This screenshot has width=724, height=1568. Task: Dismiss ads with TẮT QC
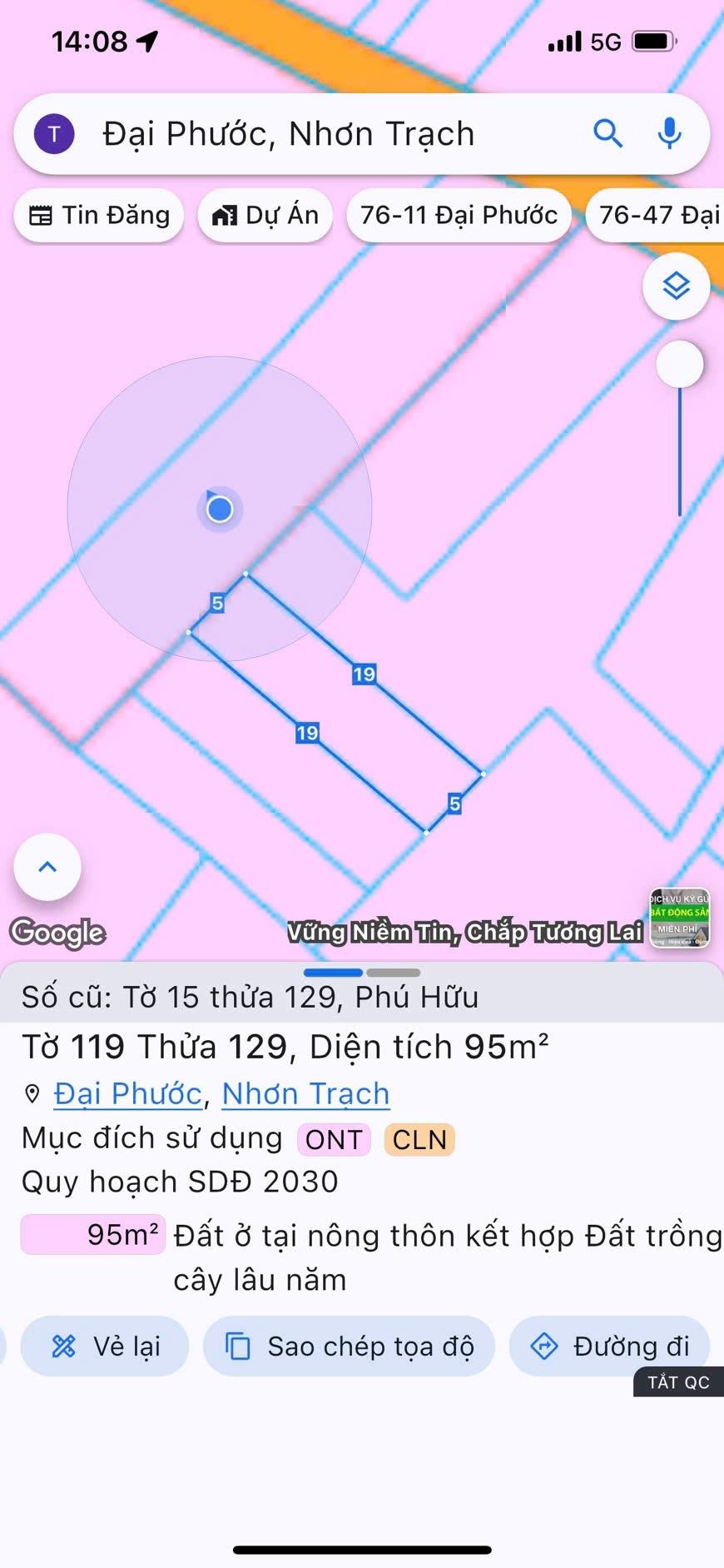click(678, 1382)
